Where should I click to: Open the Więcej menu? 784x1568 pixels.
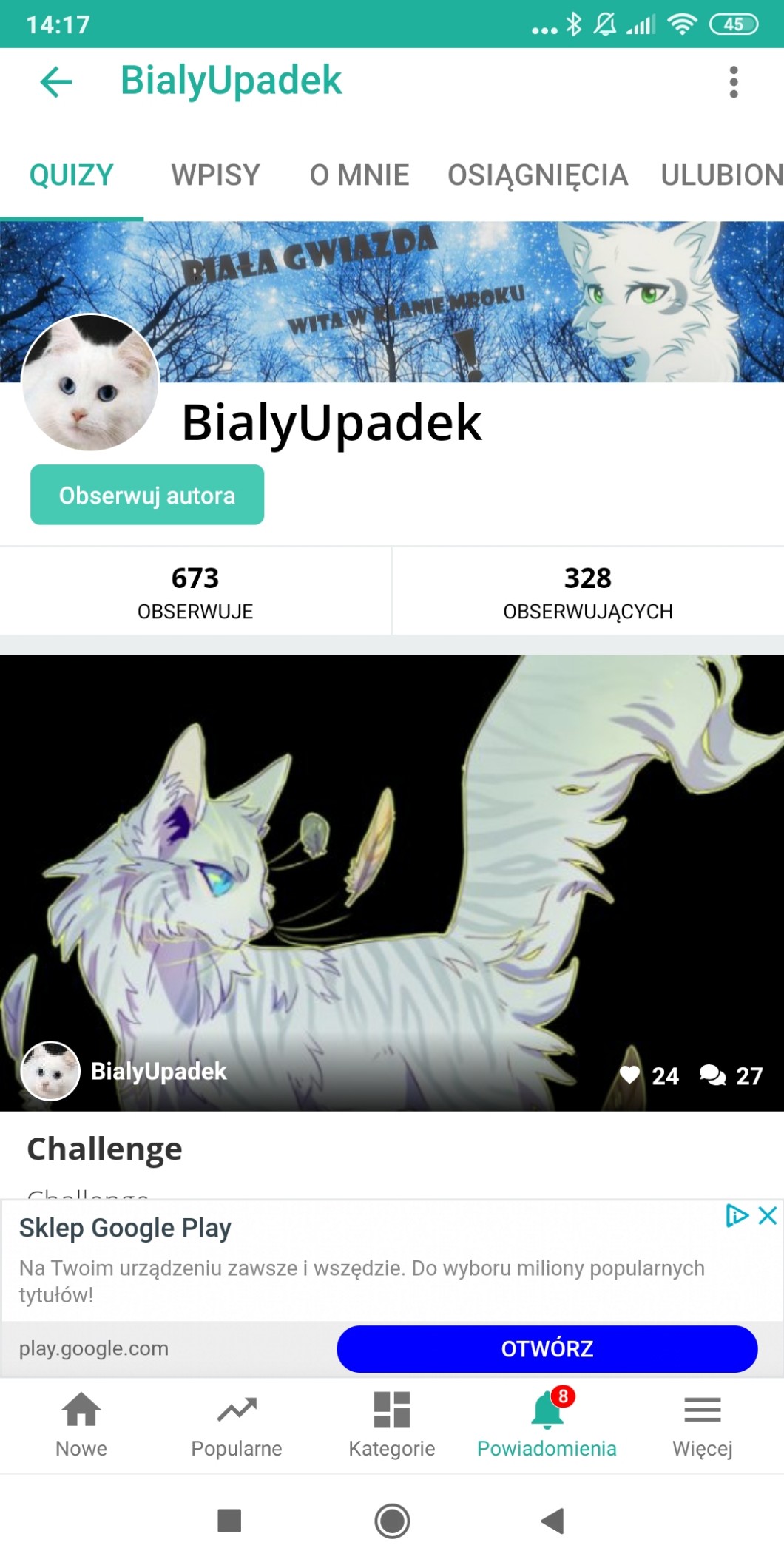click(702, 1424)
